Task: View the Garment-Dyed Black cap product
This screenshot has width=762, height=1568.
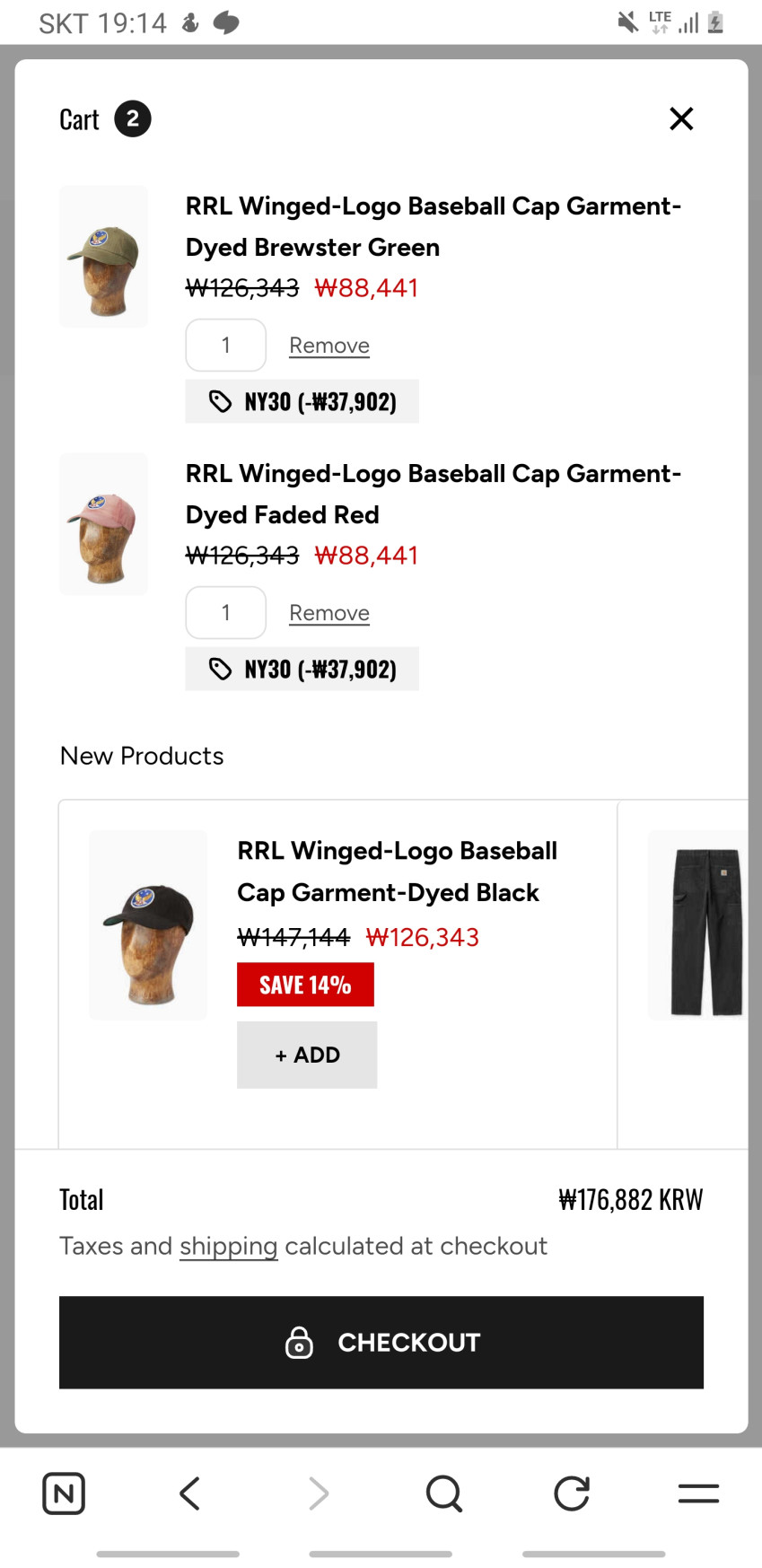Action: 397,871
